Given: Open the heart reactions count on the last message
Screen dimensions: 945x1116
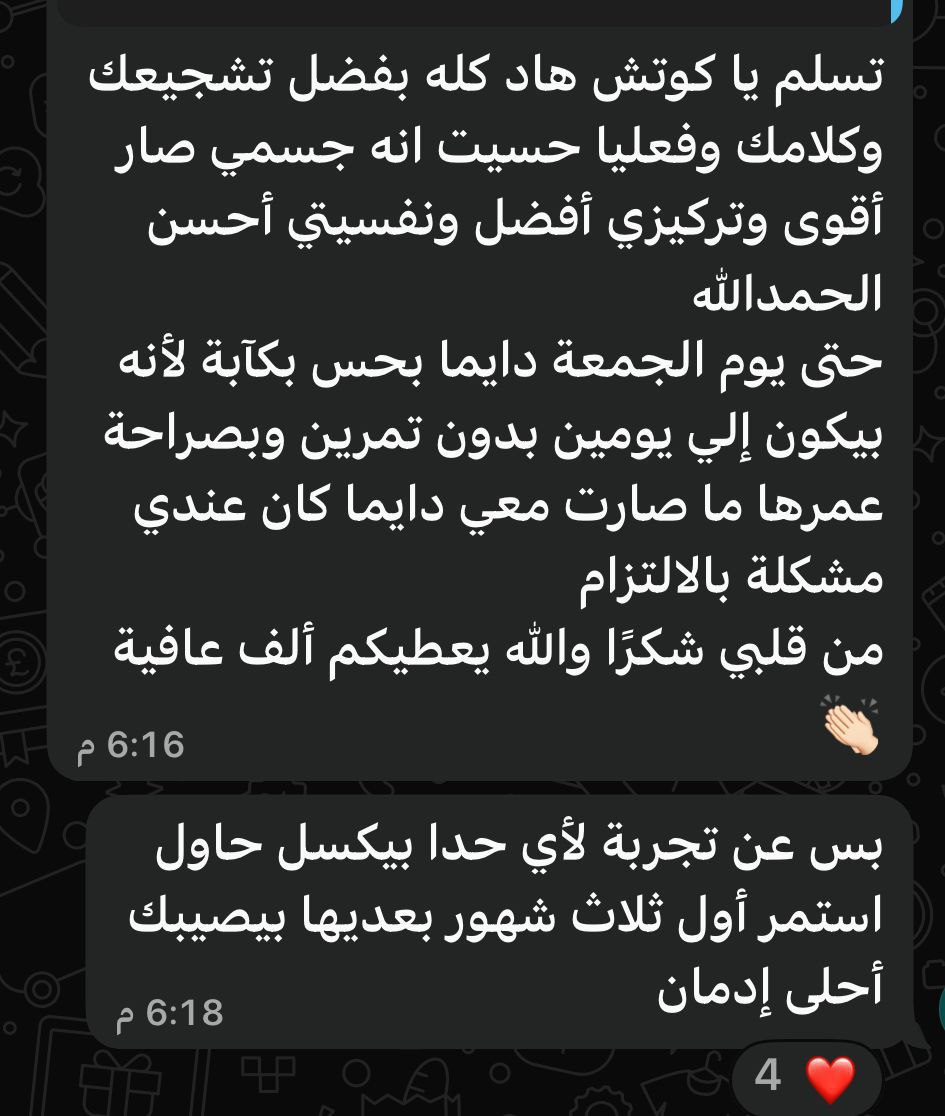Looking at the screenshot, I should (x=805, y=1077).
